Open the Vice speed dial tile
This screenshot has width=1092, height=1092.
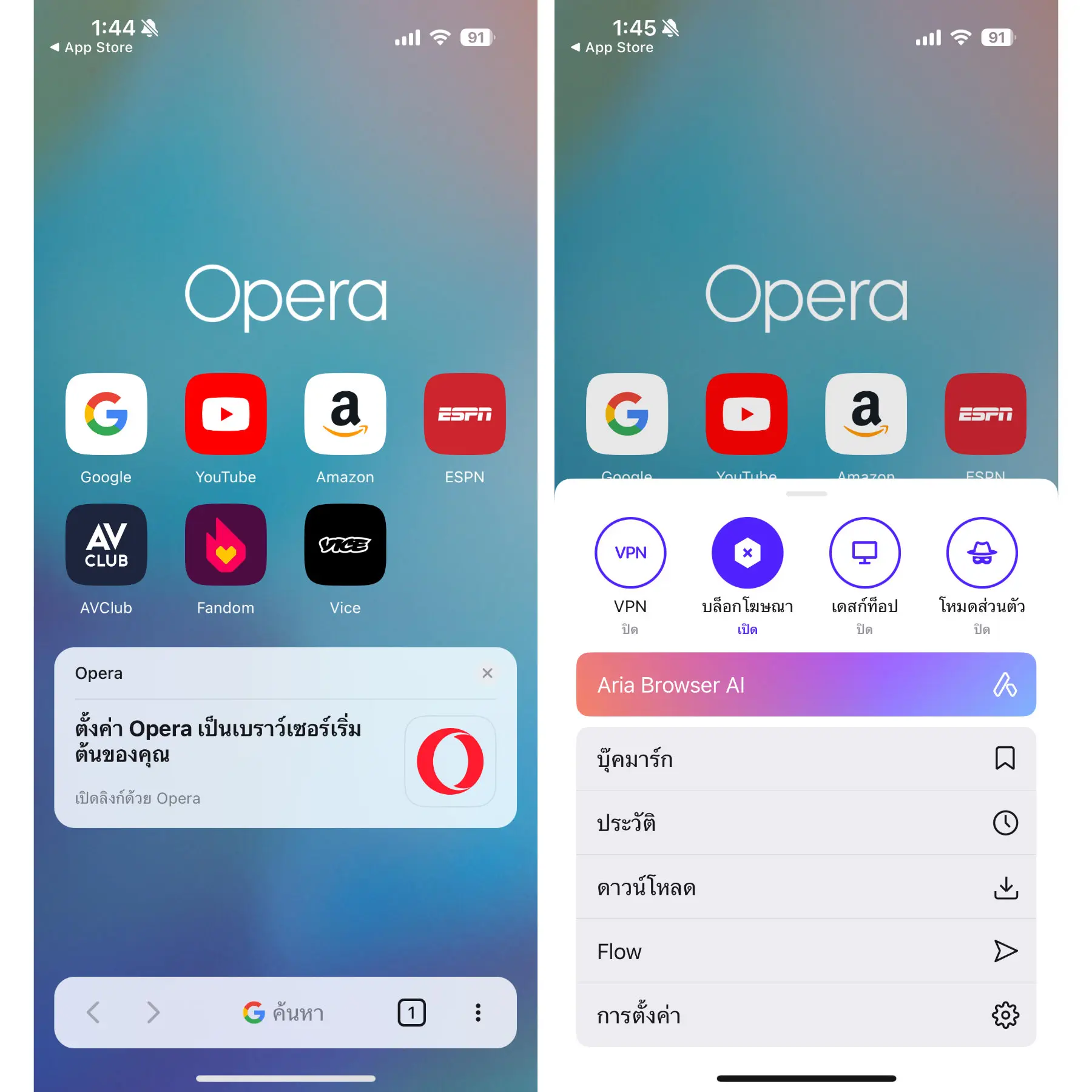click(345, 544)
